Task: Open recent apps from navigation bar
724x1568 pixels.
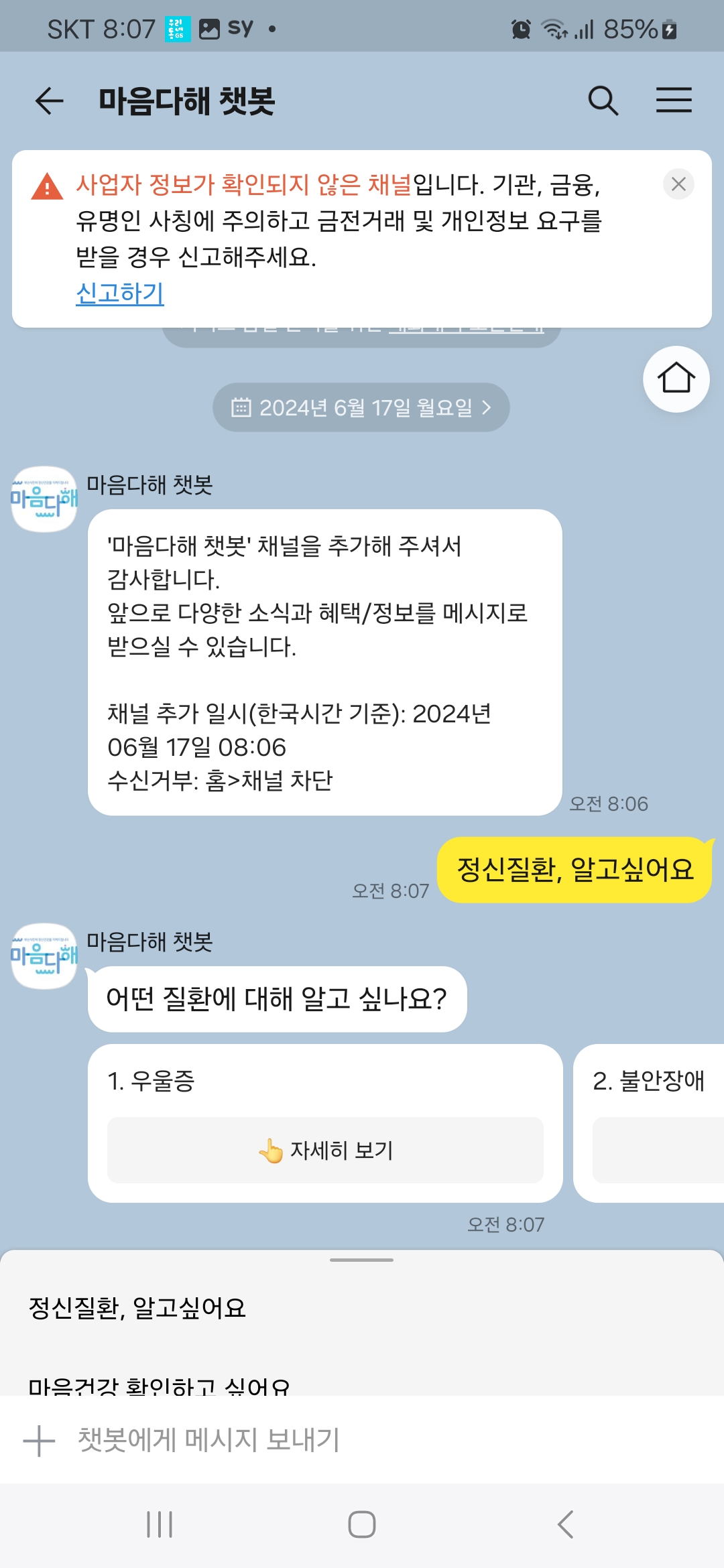Action: (x=160, y=1524)
